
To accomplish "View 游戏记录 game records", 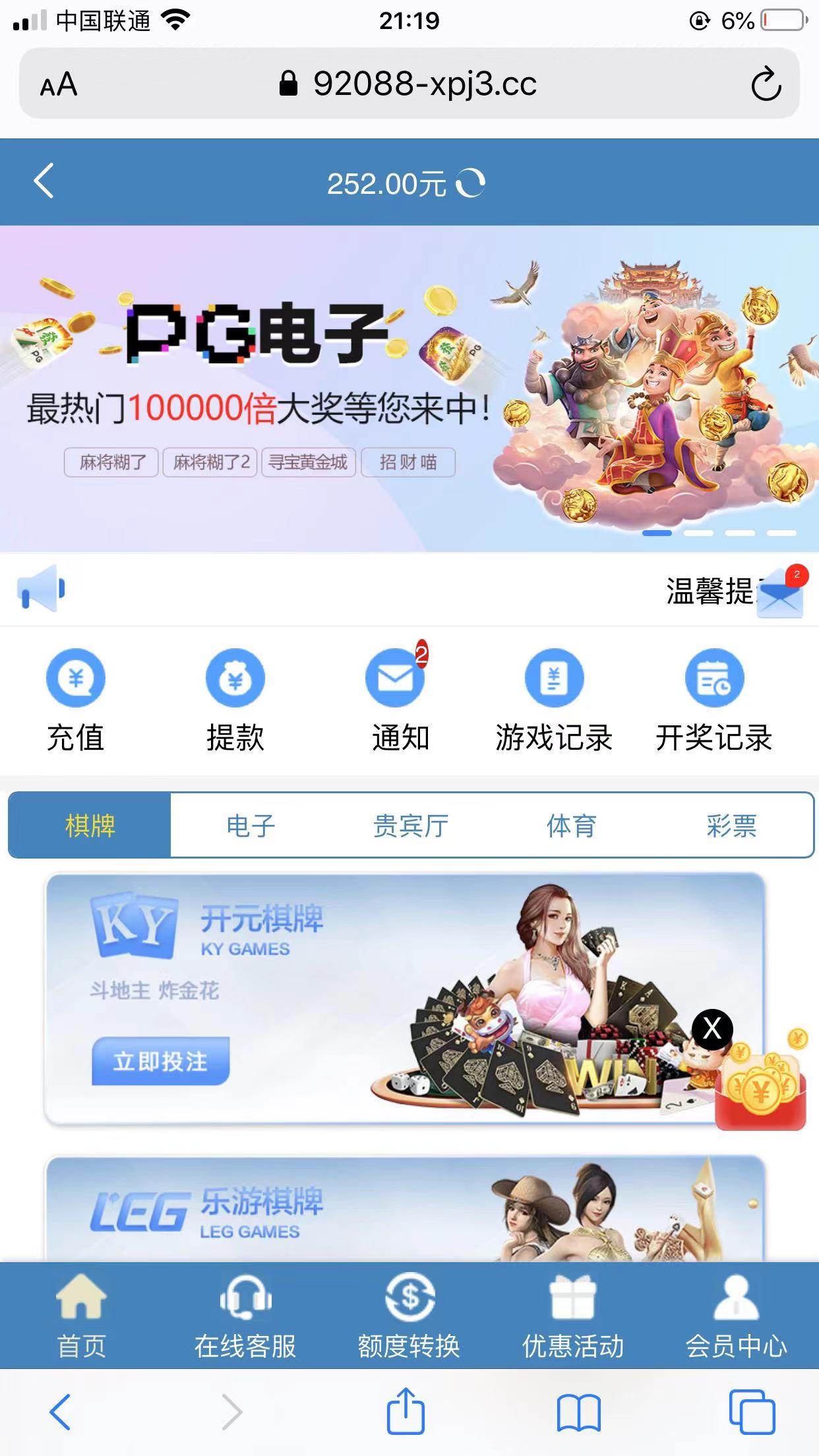I will 553,699.
